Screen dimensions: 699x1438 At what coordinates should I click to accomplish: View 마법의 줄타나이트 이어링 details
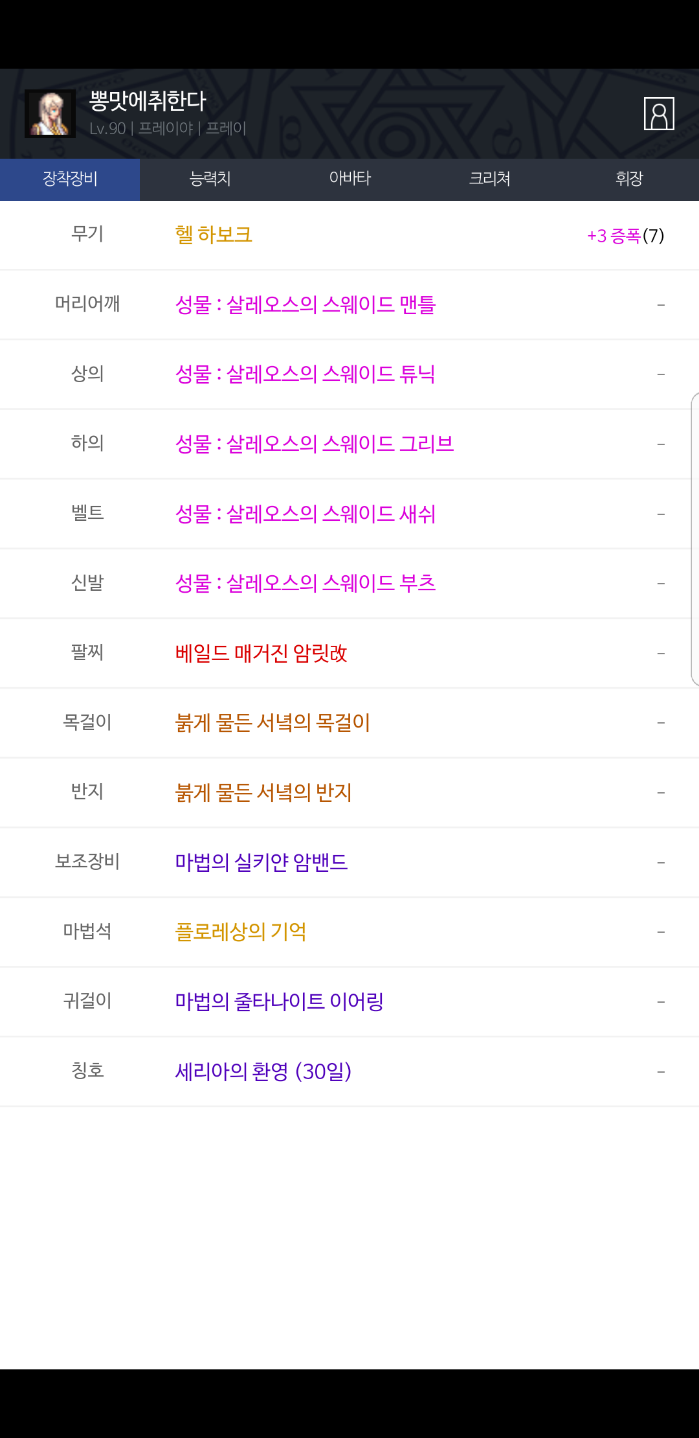point(279,1001)
